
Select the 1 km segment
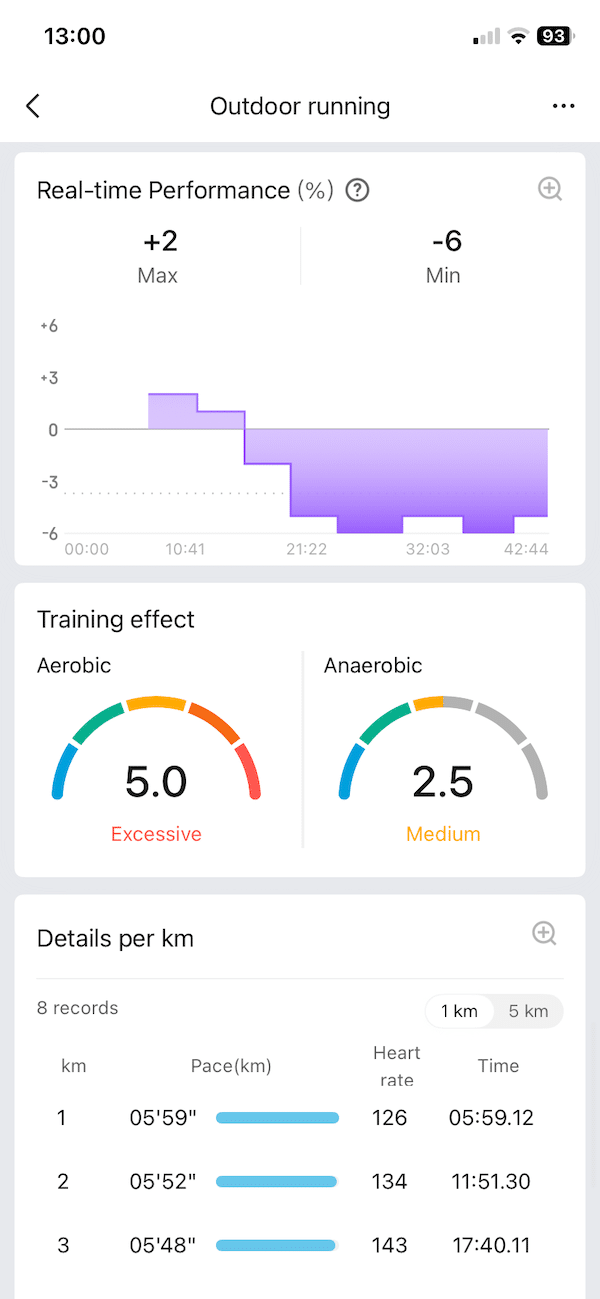click(460, 1011)
